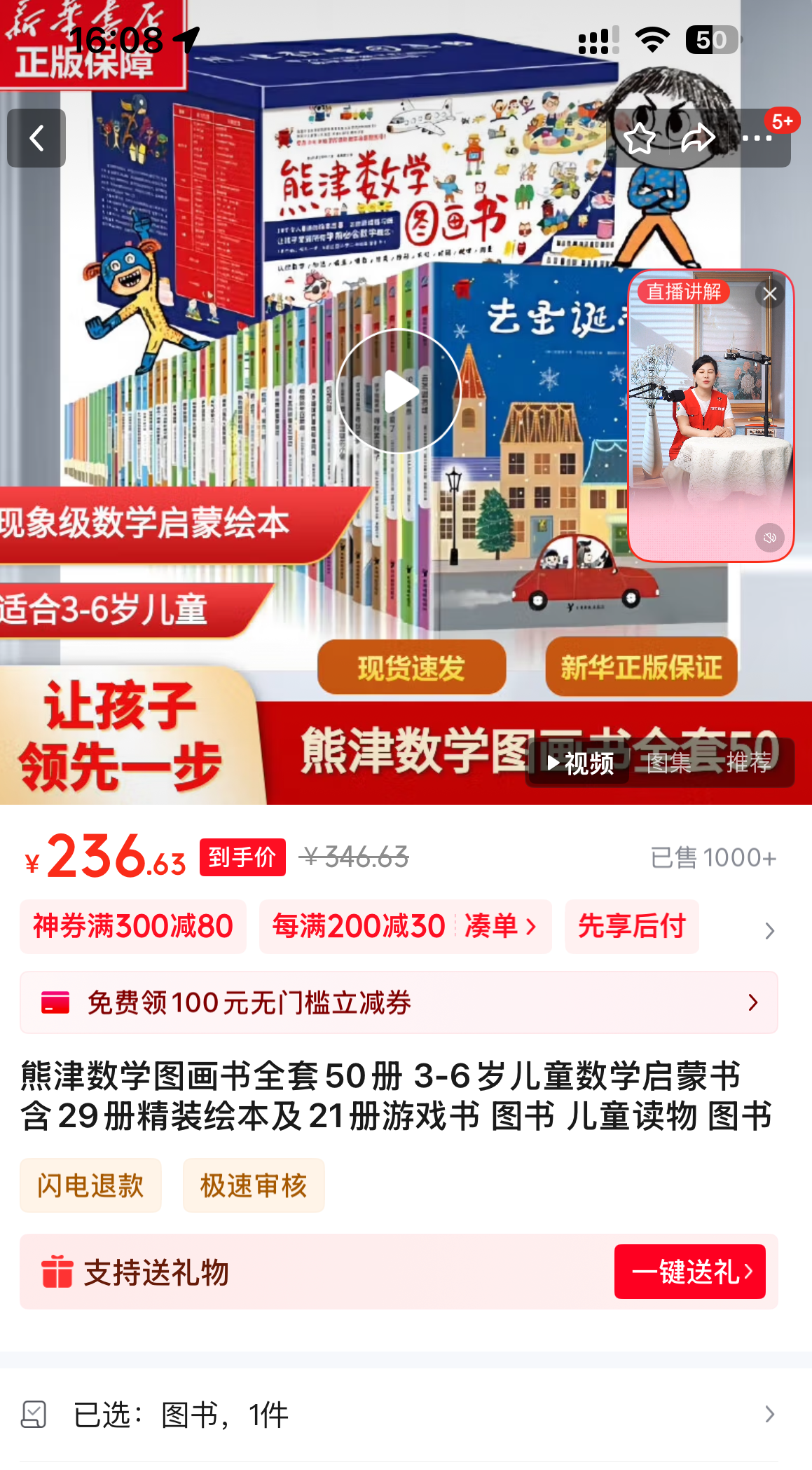Tap the 闪电退款 tag
Screen dimensions: 812x1470
click(x=90, y=1185)
